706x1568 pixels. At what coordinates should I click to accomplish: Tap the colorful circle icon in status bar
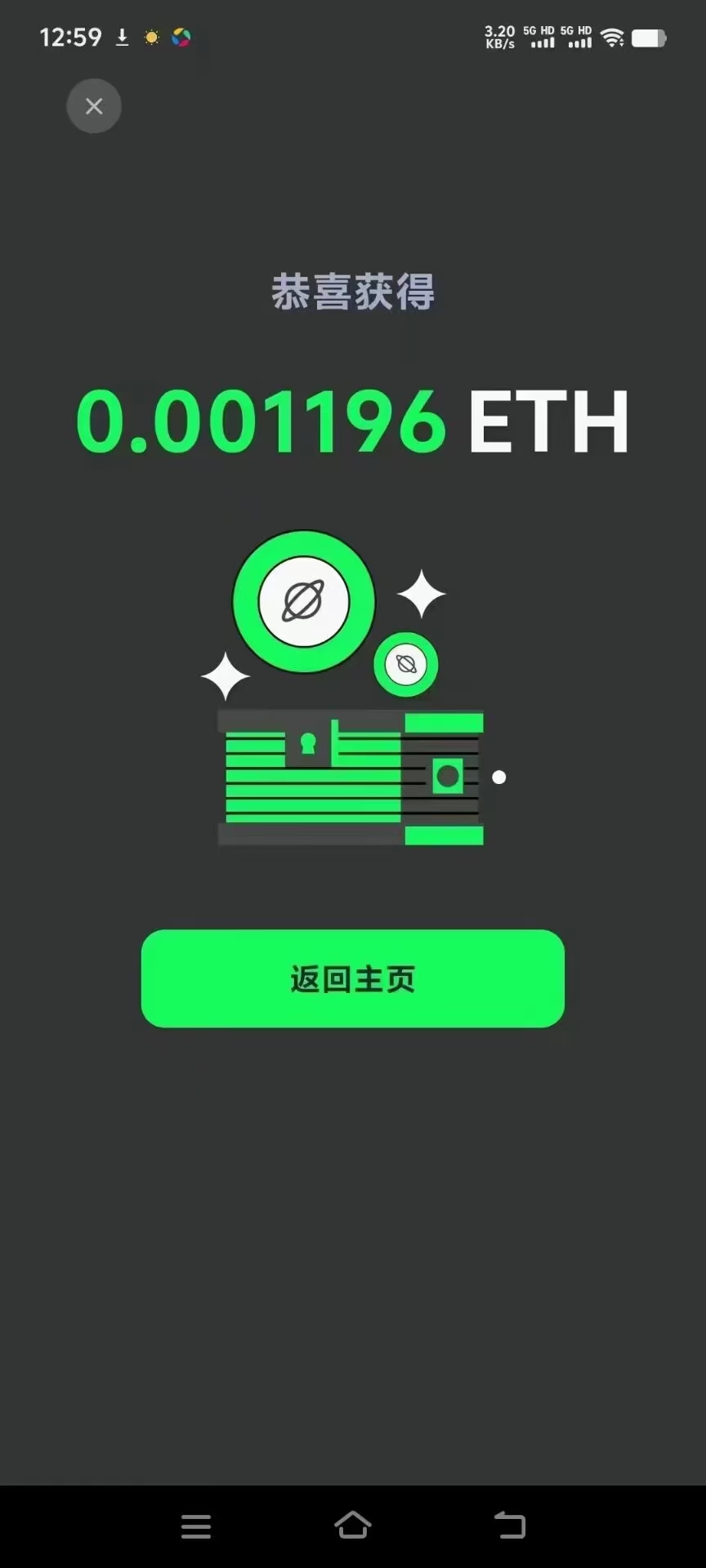click(x=181, y=38)
